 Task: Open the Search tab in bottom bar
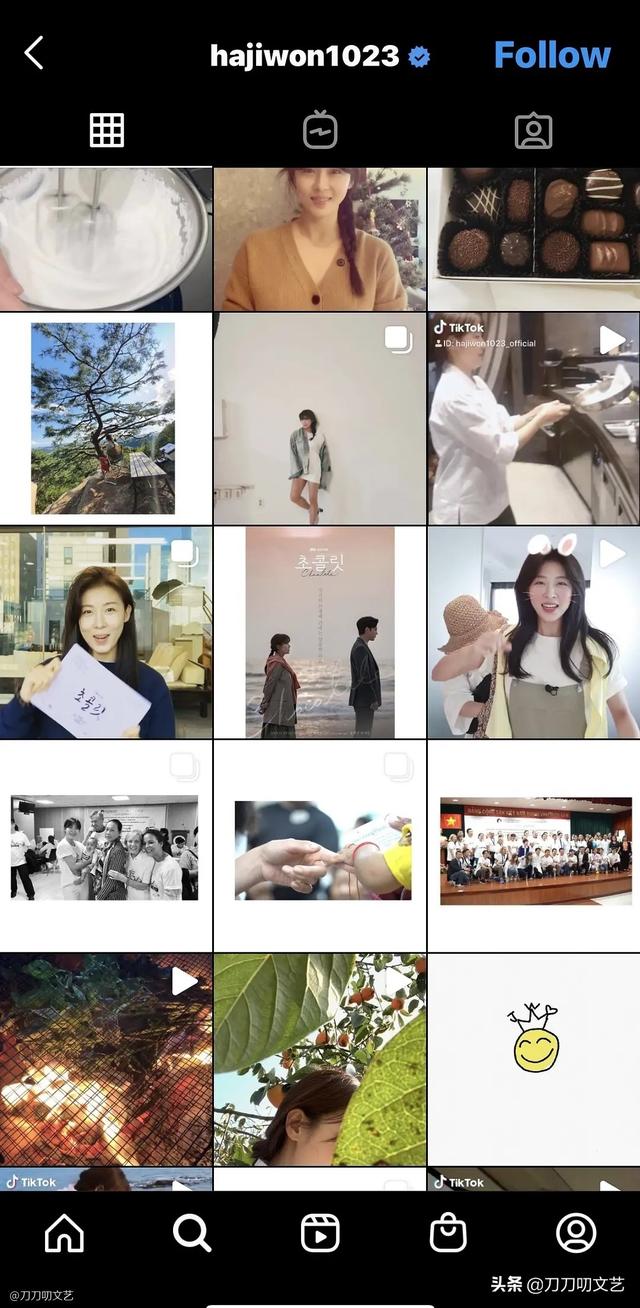192,1234
